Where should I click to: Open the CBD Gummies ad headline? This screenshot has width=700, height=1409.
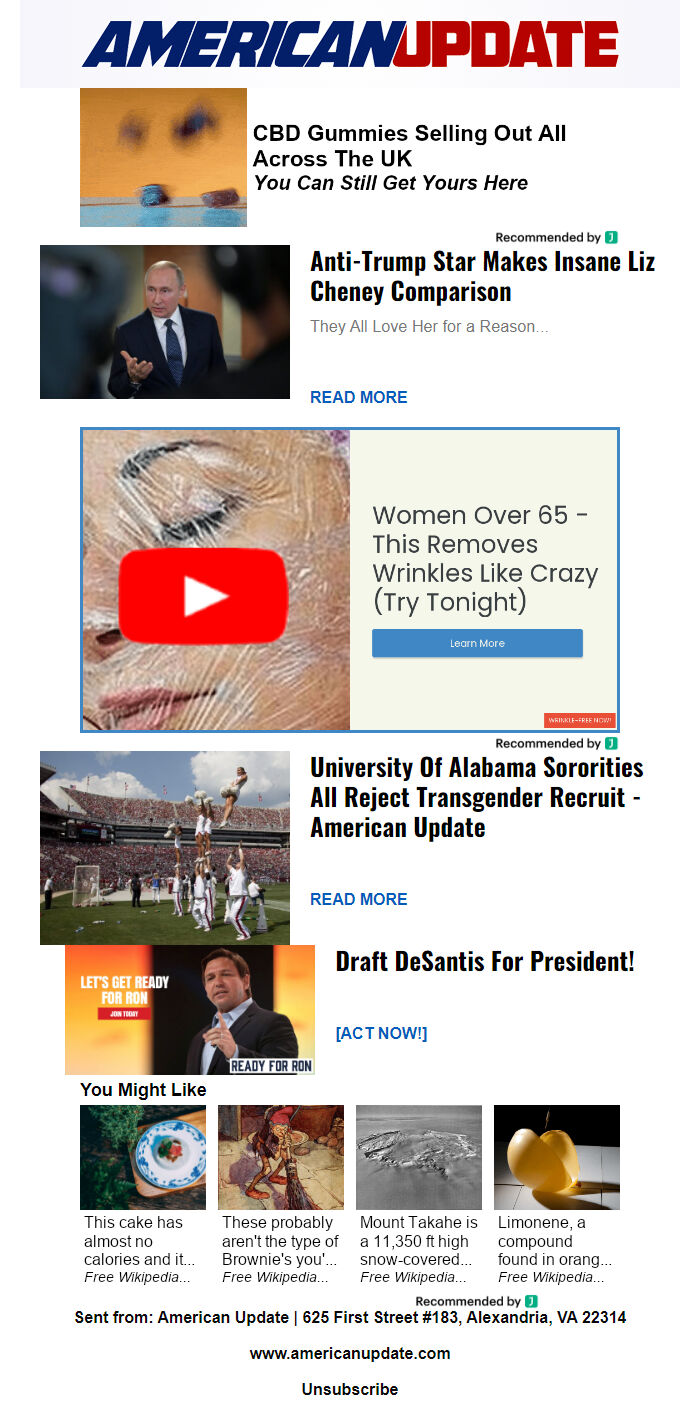click(x=409, y=146)
